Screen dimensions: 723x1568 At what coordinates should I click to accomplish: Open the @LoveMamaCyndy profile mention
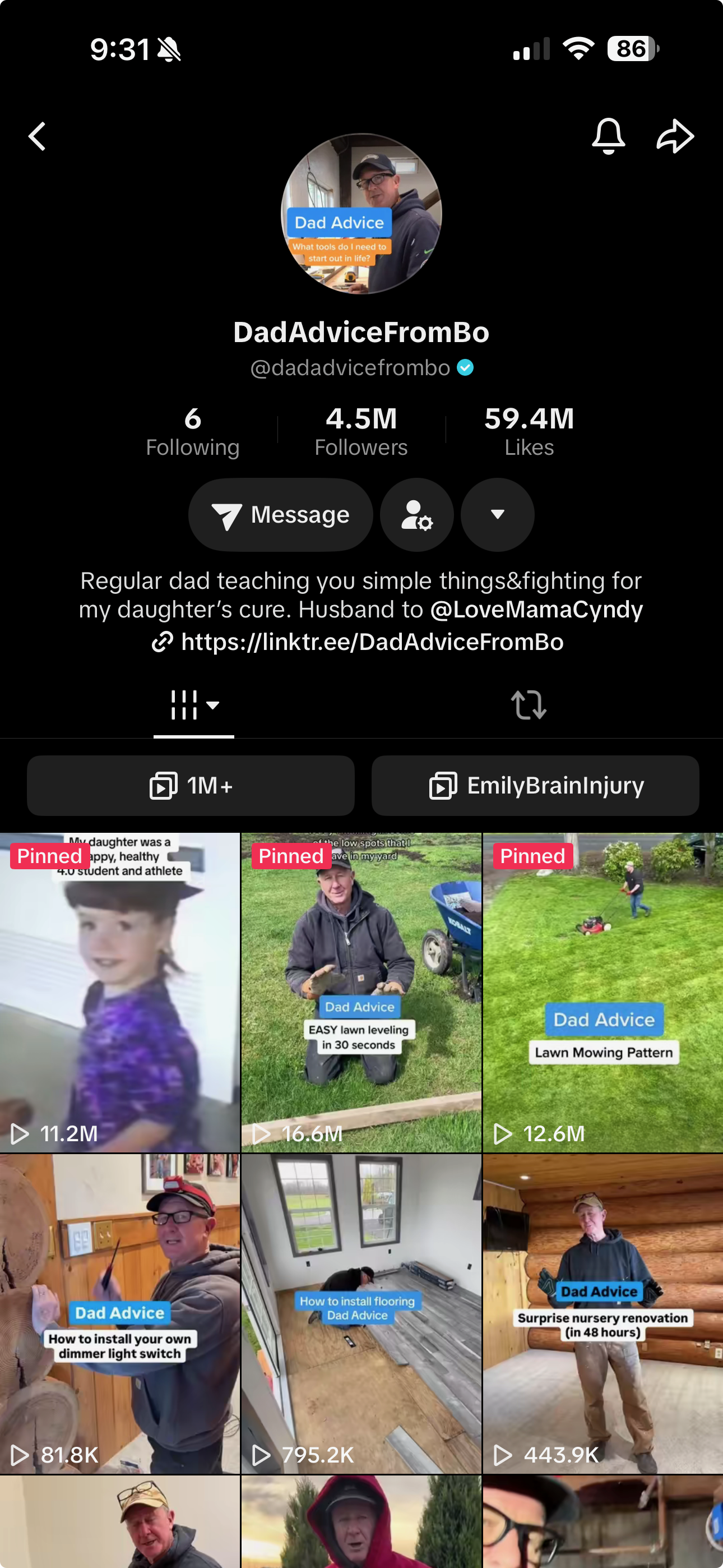click(x=536, y=610)
